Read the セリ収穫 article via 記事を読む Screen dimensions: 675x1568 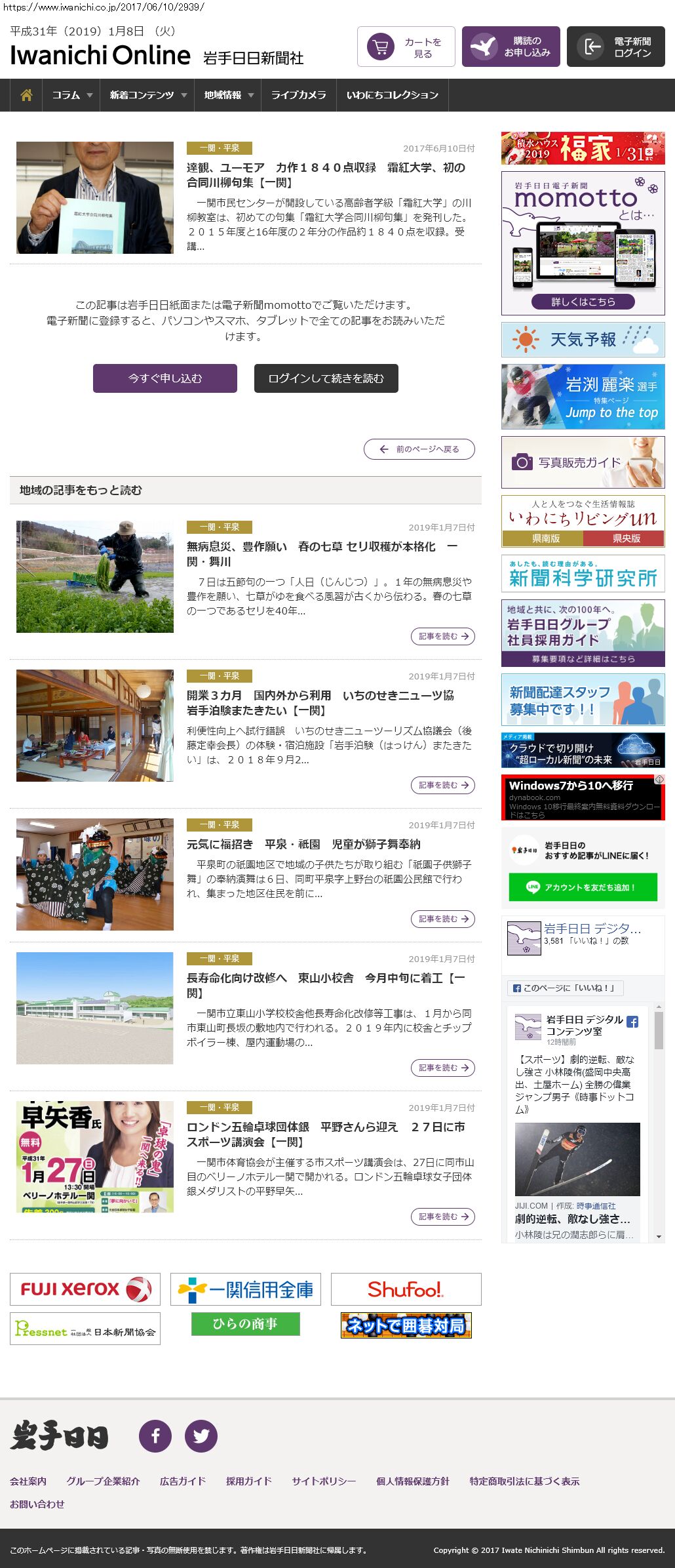point(443,636)
